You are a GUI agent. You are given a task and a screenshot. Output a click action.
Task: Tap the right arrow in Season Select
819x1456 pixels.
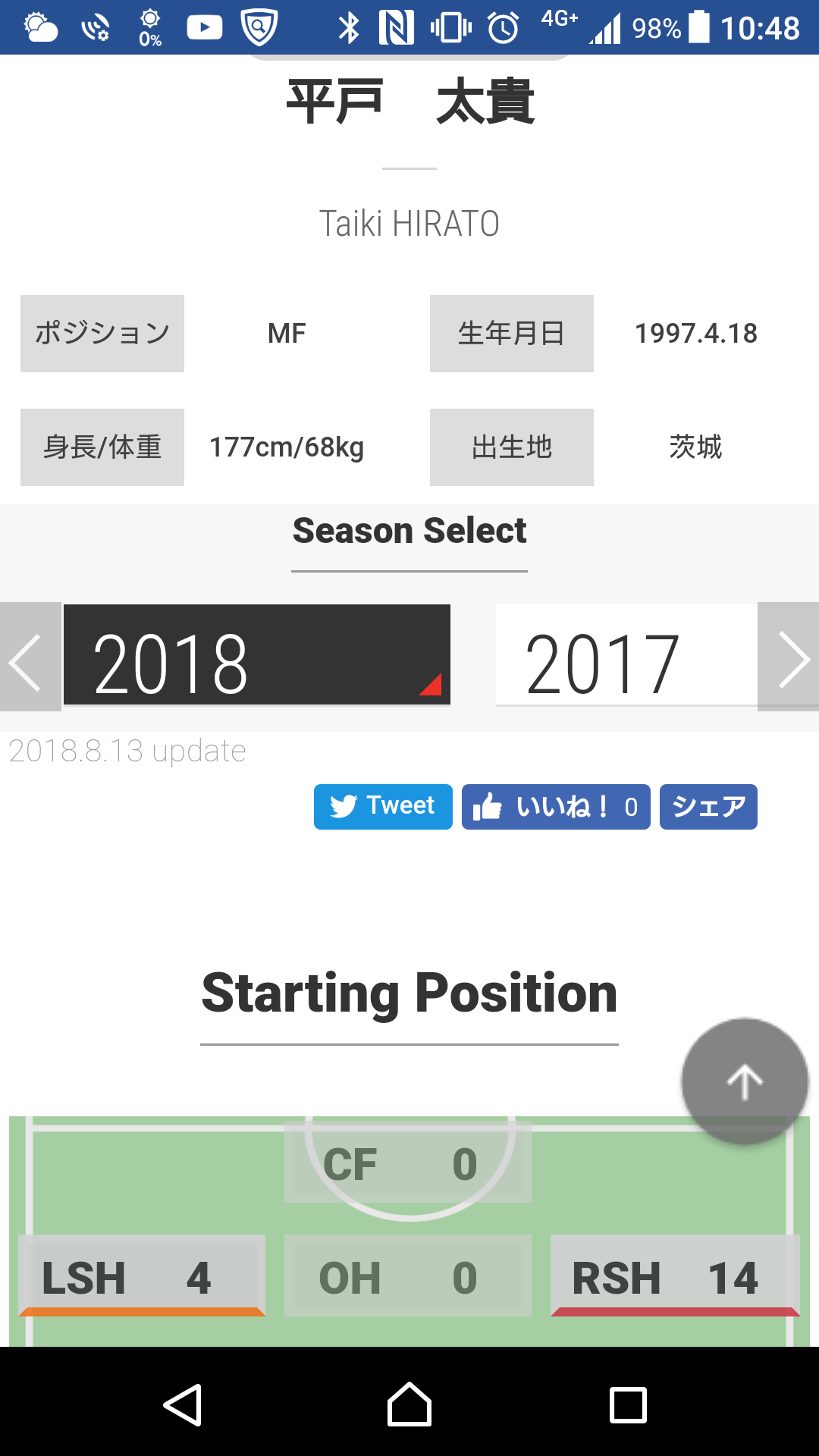click(789, 657)
